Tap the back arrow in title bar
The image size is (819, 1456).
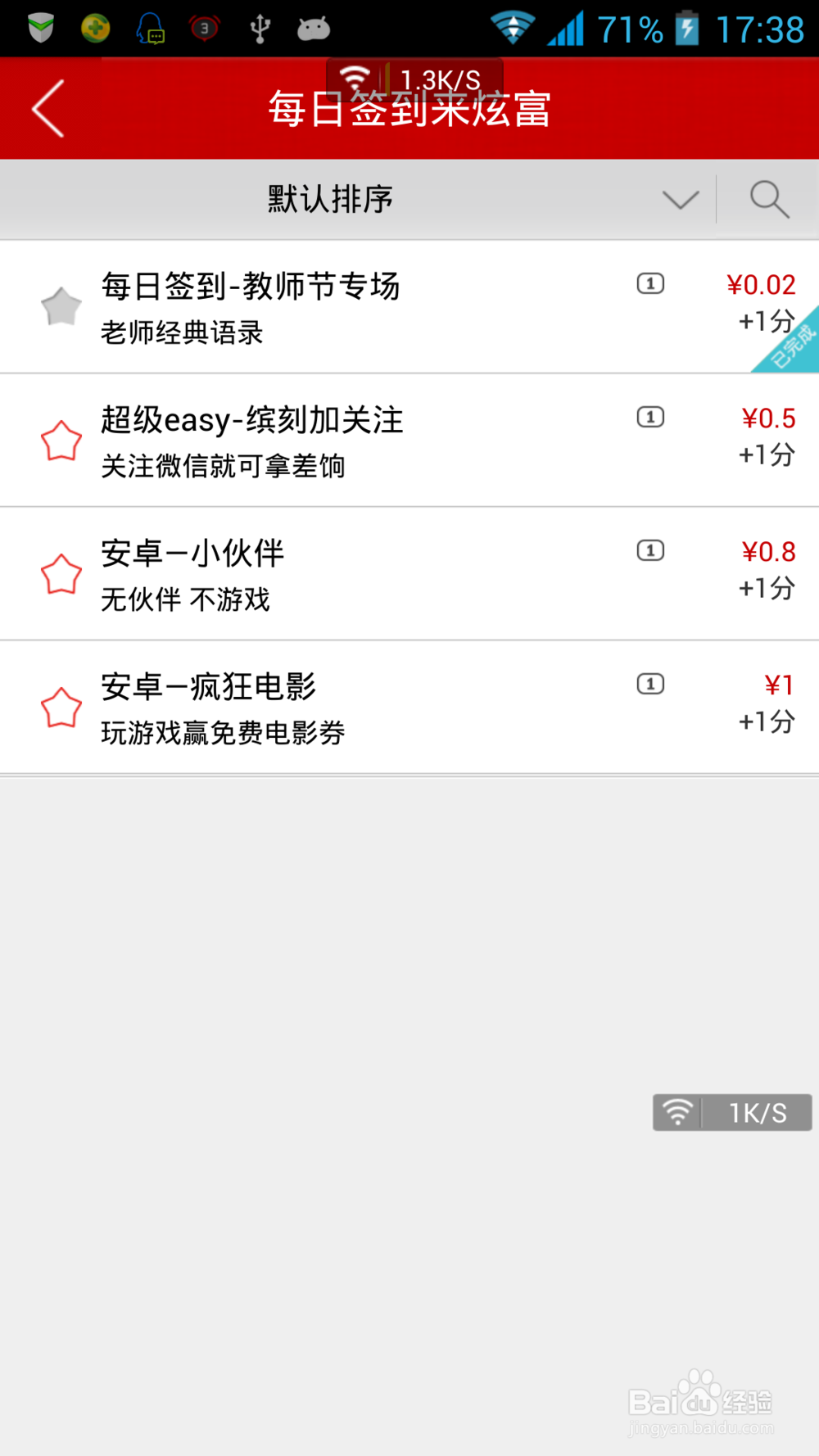[x=47, y=107]
